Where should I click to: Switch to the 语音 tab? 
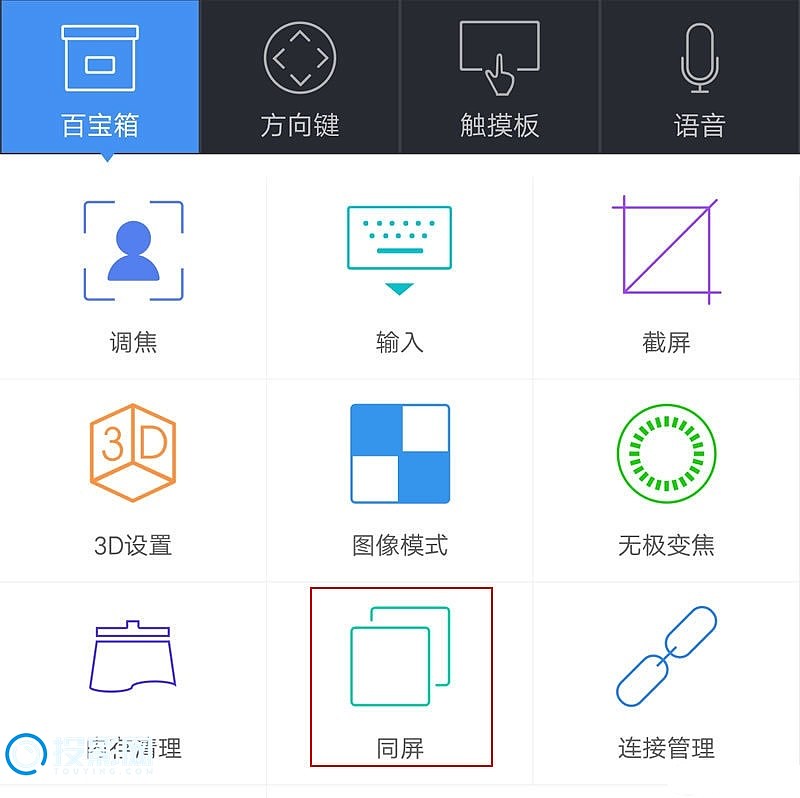[x=700, y=77]
